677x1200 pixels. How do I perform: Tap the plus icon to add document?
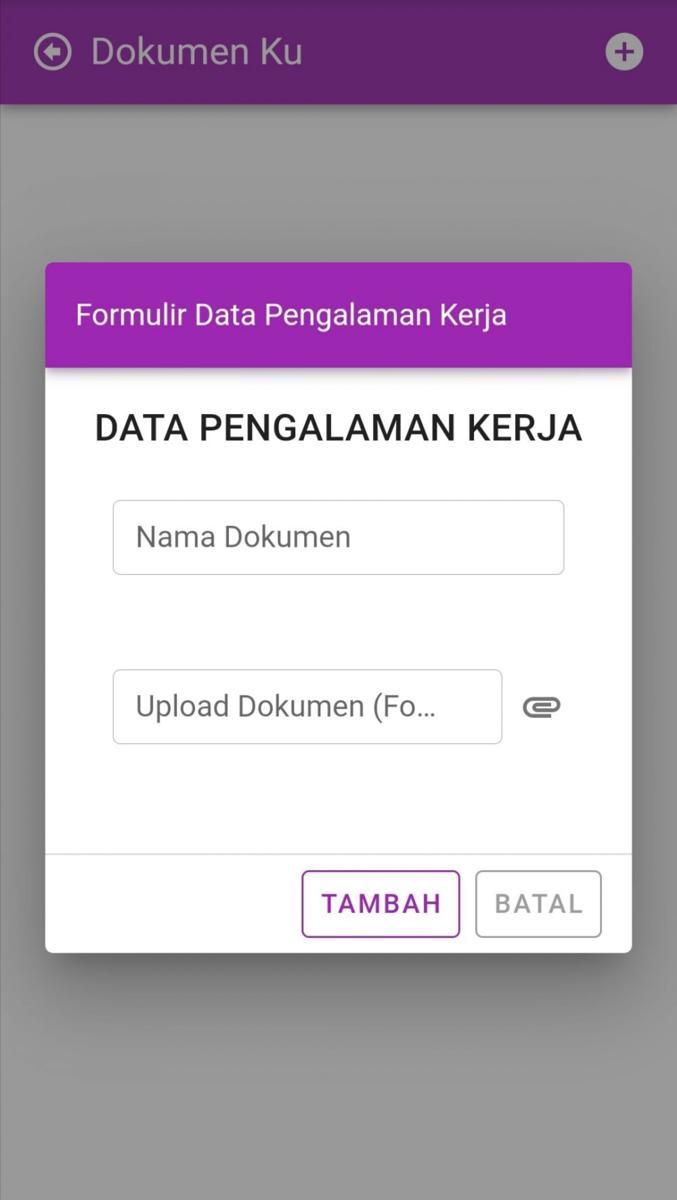[624, 52]
